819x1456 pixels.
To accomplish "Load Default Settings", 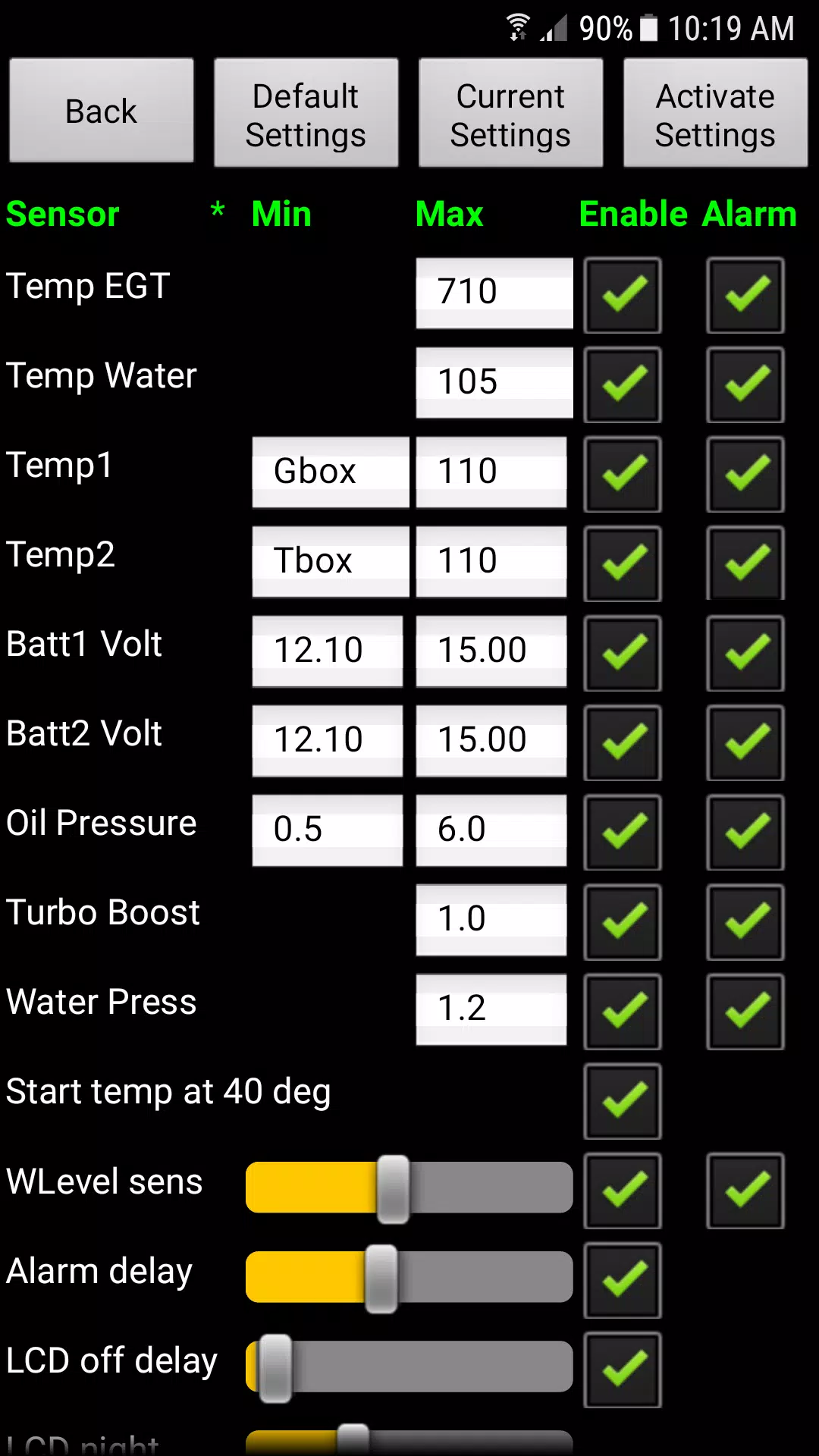I will click(306, 112).
